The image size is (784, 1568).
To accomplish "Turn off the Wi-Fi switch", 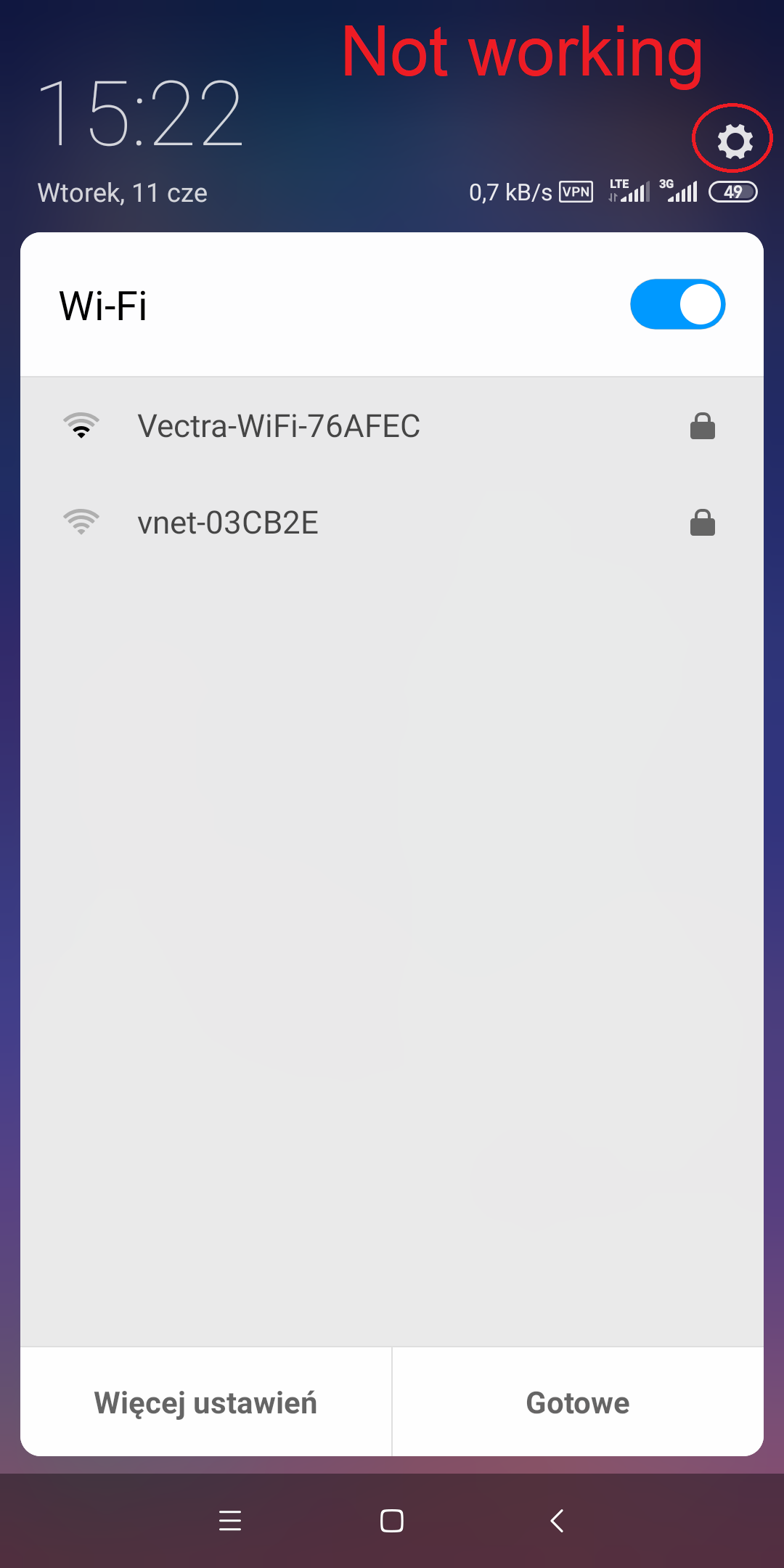I will (x=677, y=304).
